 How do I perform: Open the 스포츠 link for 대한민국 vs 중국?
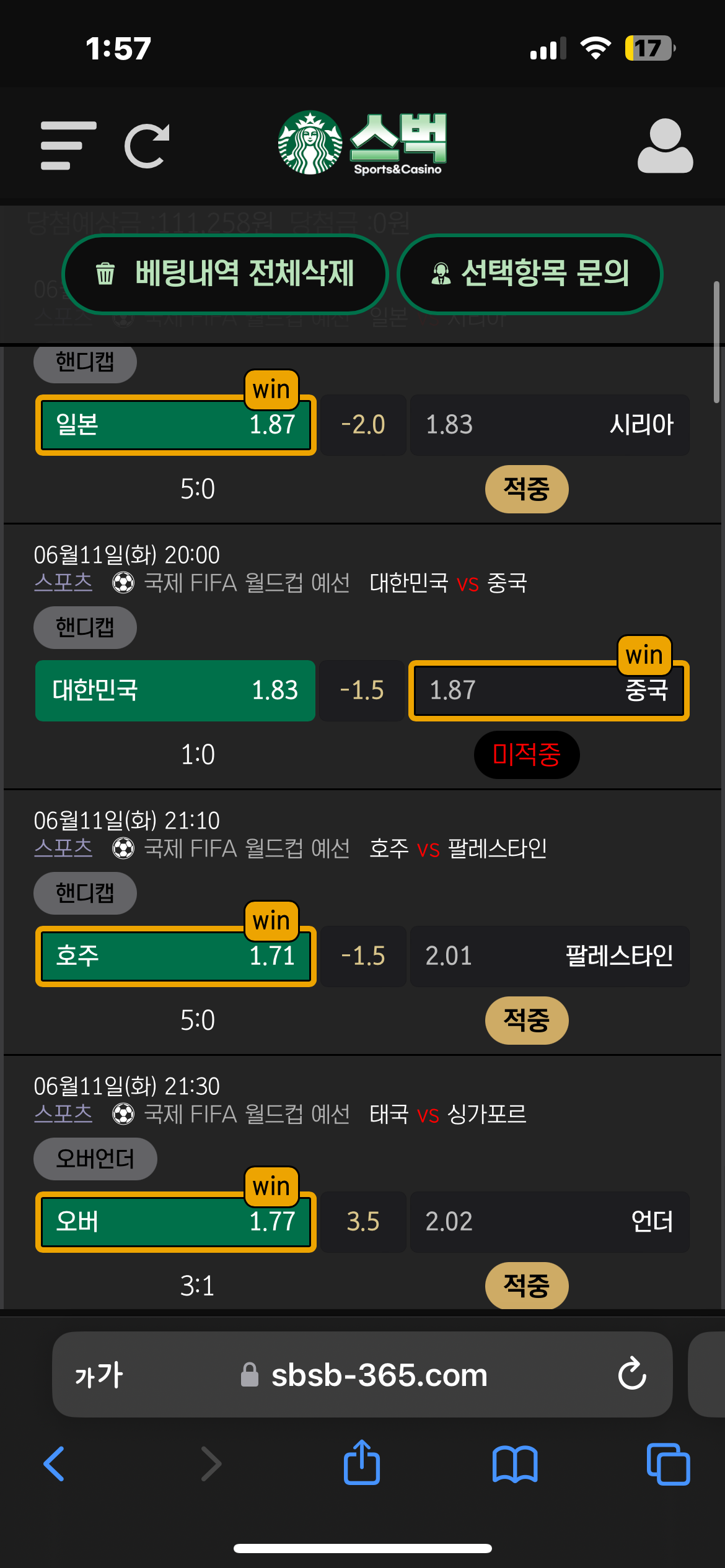[63, 583]
